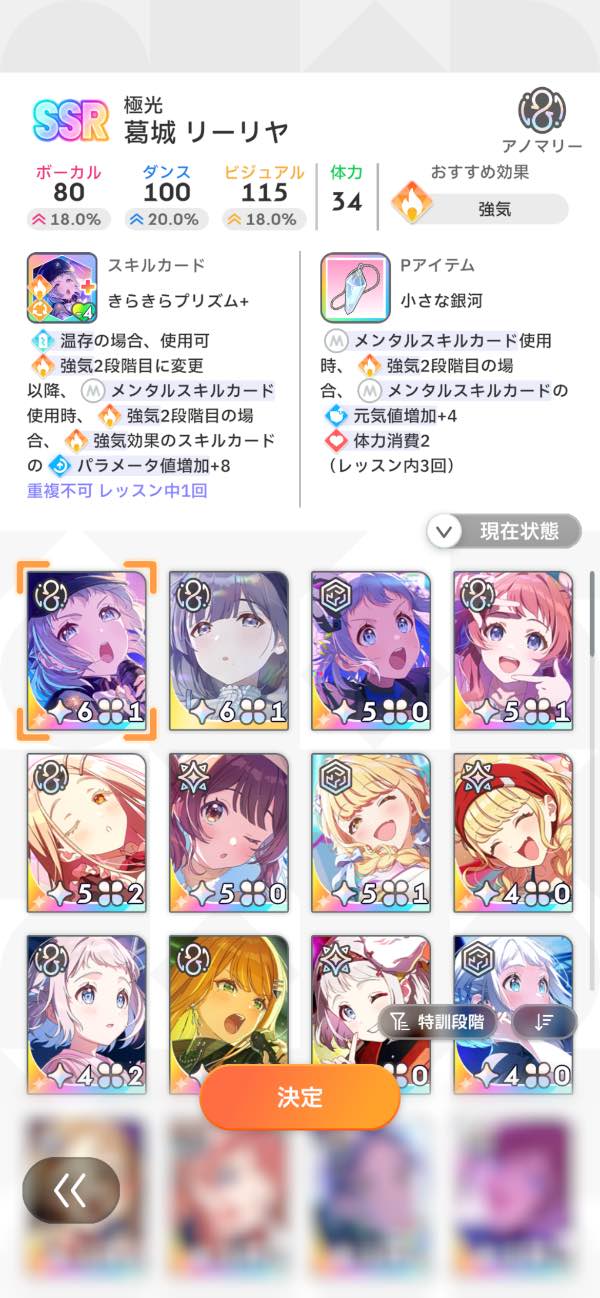Go back using the double-chevron button
600x1298 pixels.
(x=70, y=1190)
